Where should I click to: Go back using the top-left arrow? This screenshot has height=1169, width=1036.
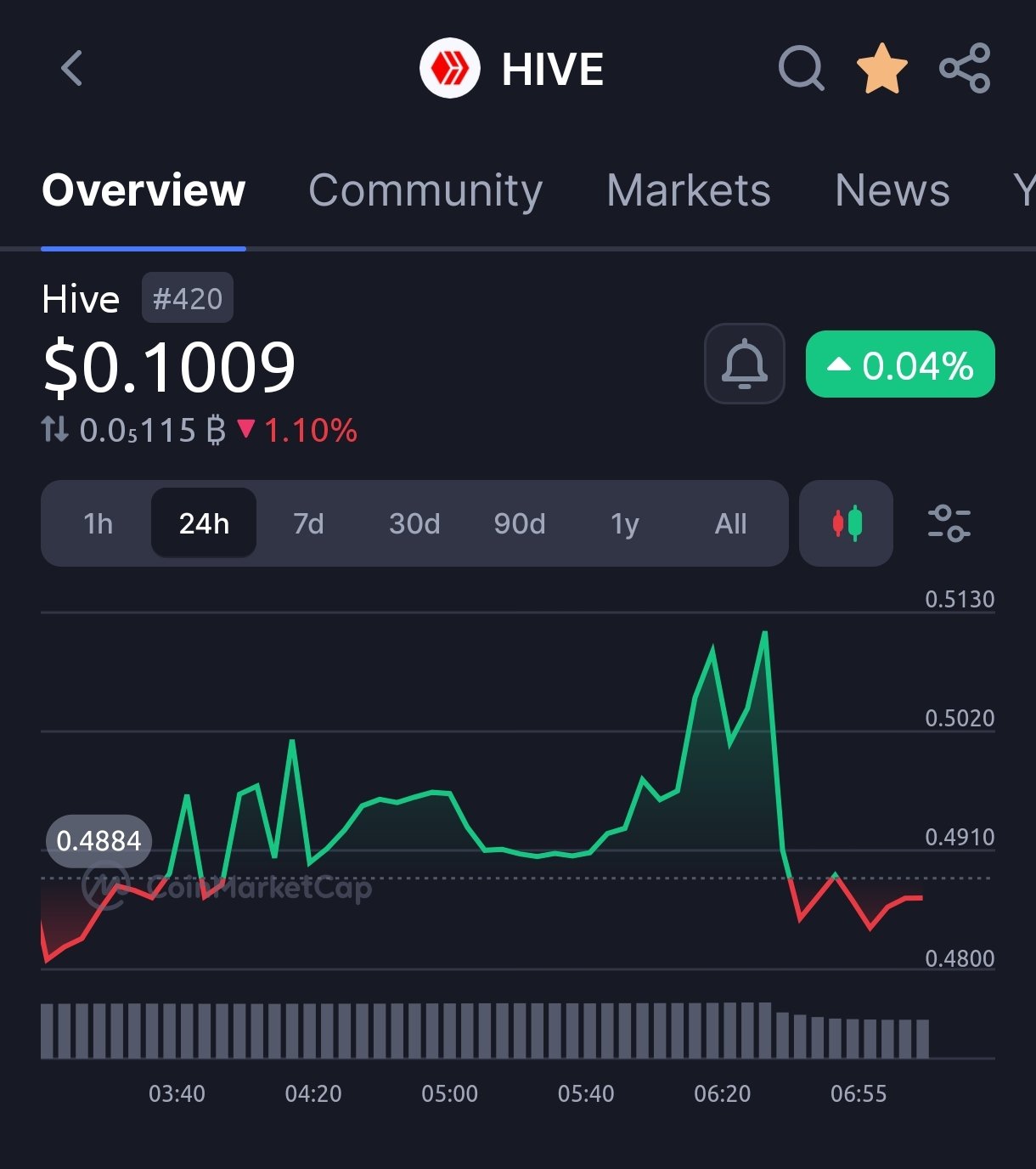pos(72,68)
